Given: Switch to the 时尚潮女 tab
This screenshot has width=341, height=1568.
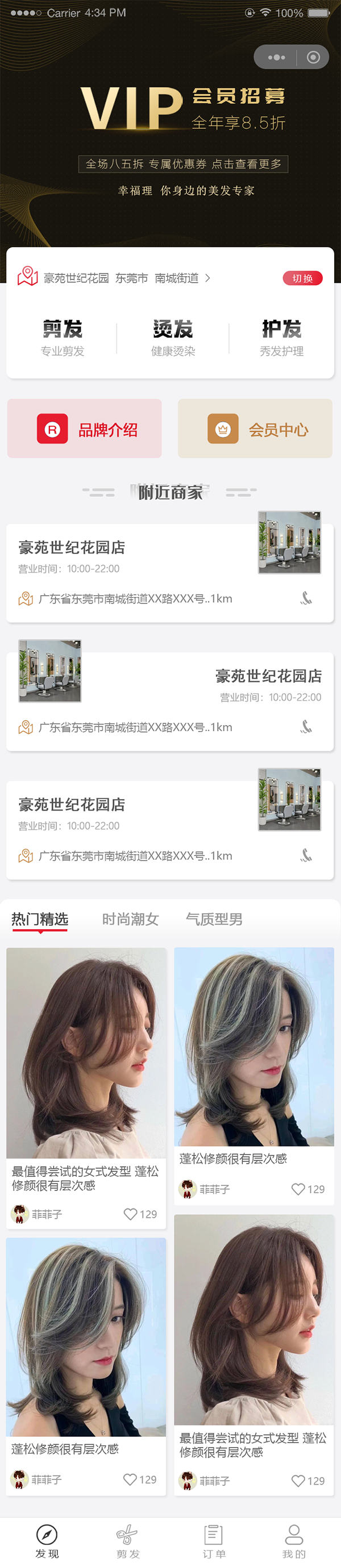Looking at the screenshot, I should [x=130, y=919].
